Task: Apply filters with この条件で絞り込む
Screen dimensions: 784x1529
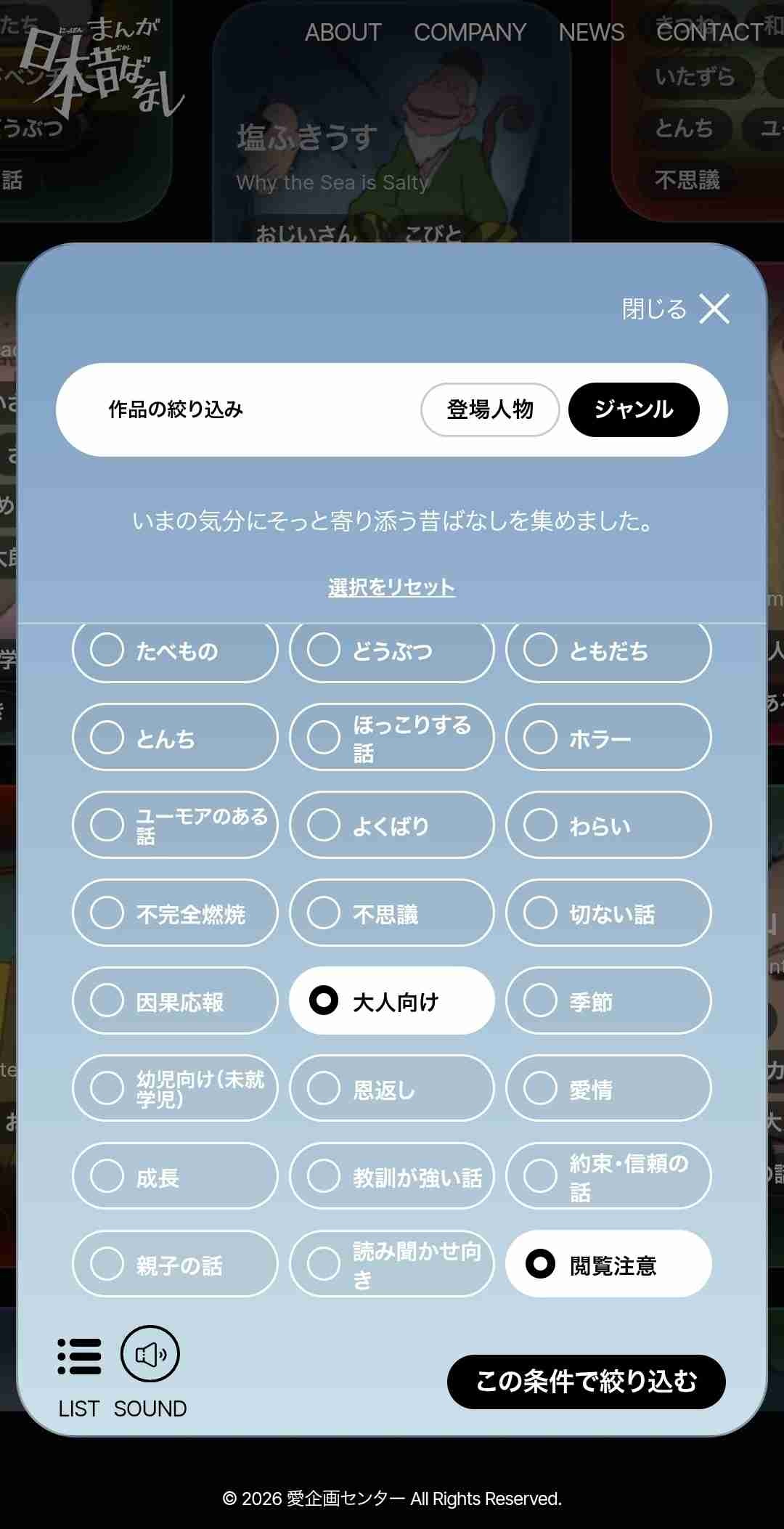Action: (586, 1382)
